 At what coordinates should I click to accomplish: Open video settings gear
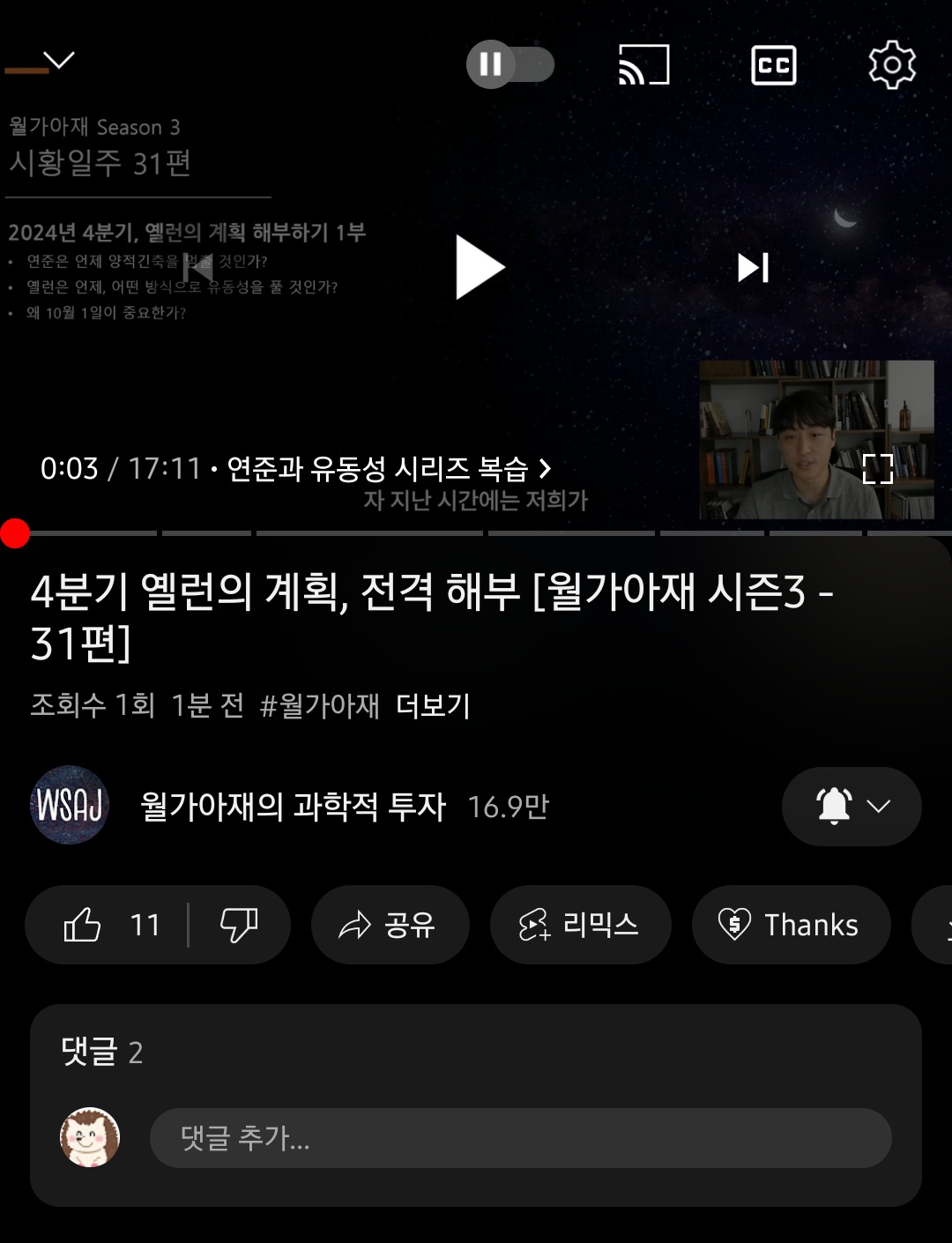pyautogui.click(x=891, y=65)
